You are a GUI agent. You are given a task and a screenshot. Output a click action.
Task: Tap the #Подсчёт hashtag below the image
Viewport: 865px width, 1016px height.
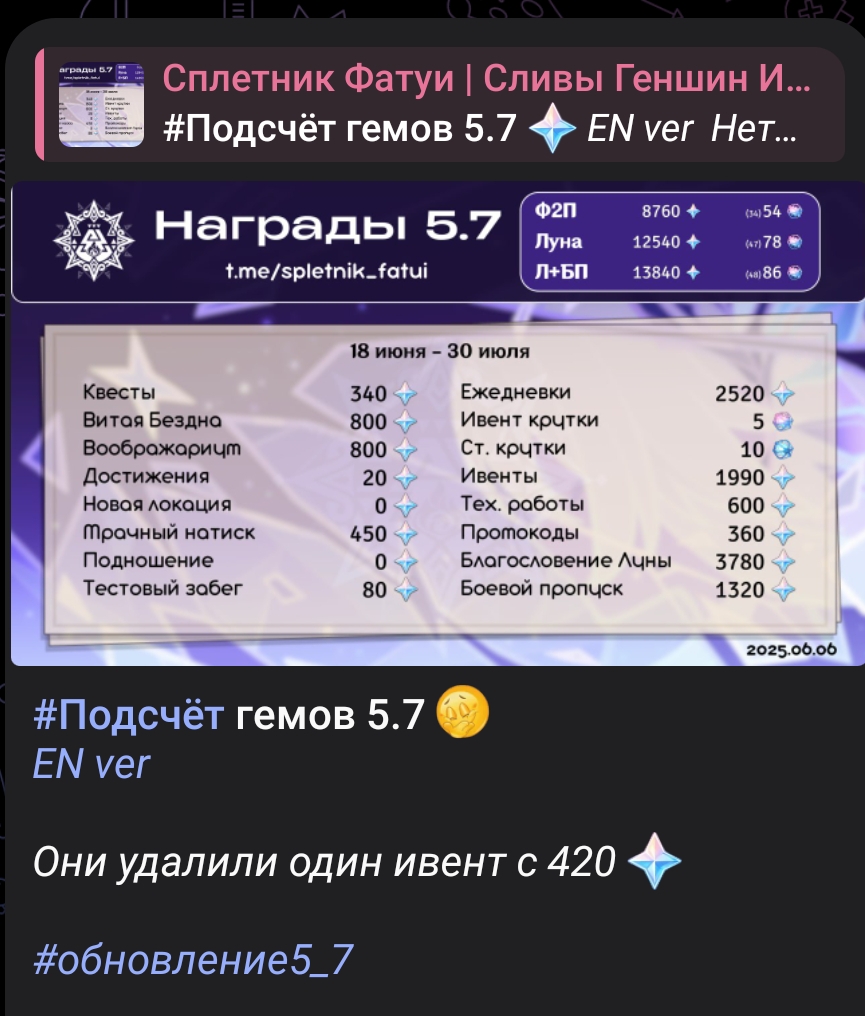click(127, 715)
